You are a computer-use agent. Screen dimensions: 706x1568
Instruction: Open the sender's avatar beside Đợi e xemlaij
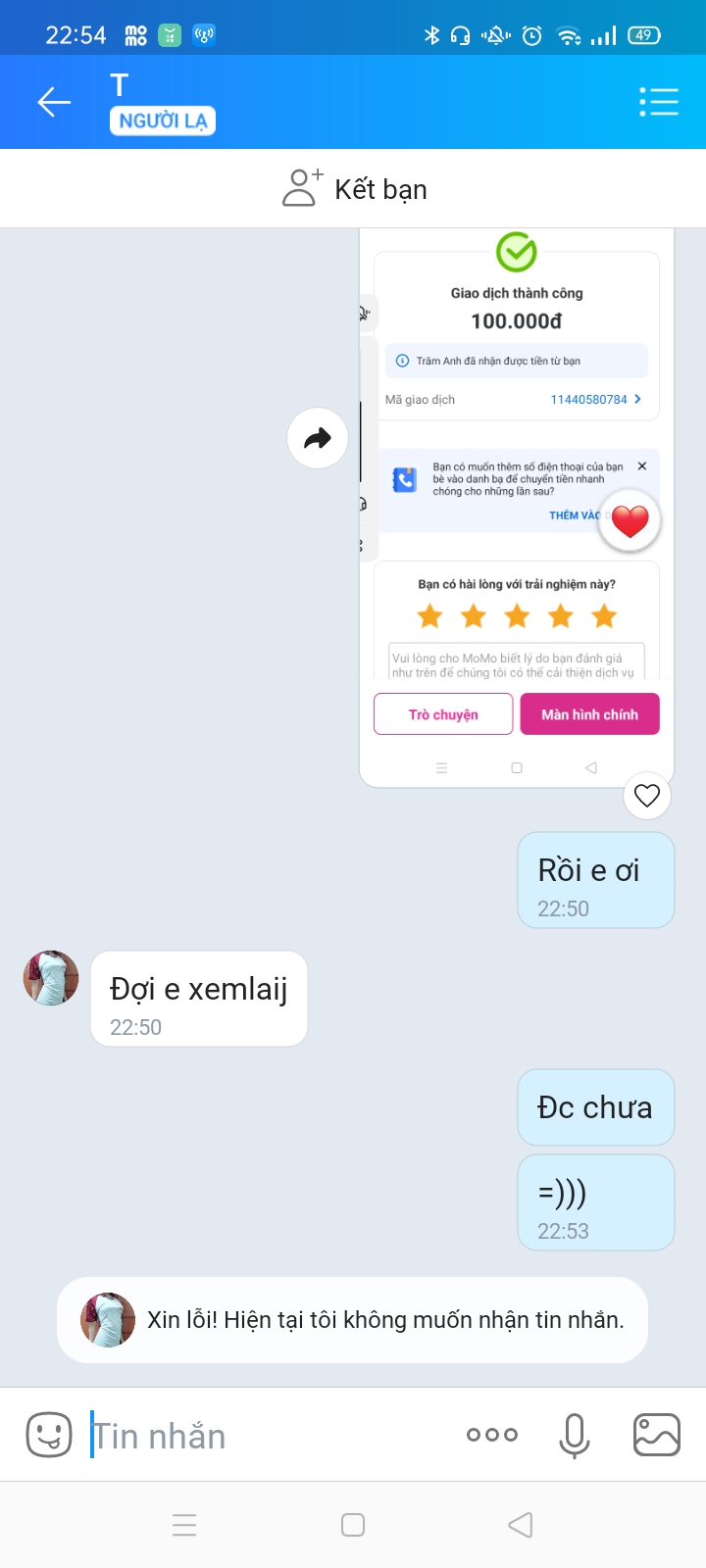tap(51, 978)
